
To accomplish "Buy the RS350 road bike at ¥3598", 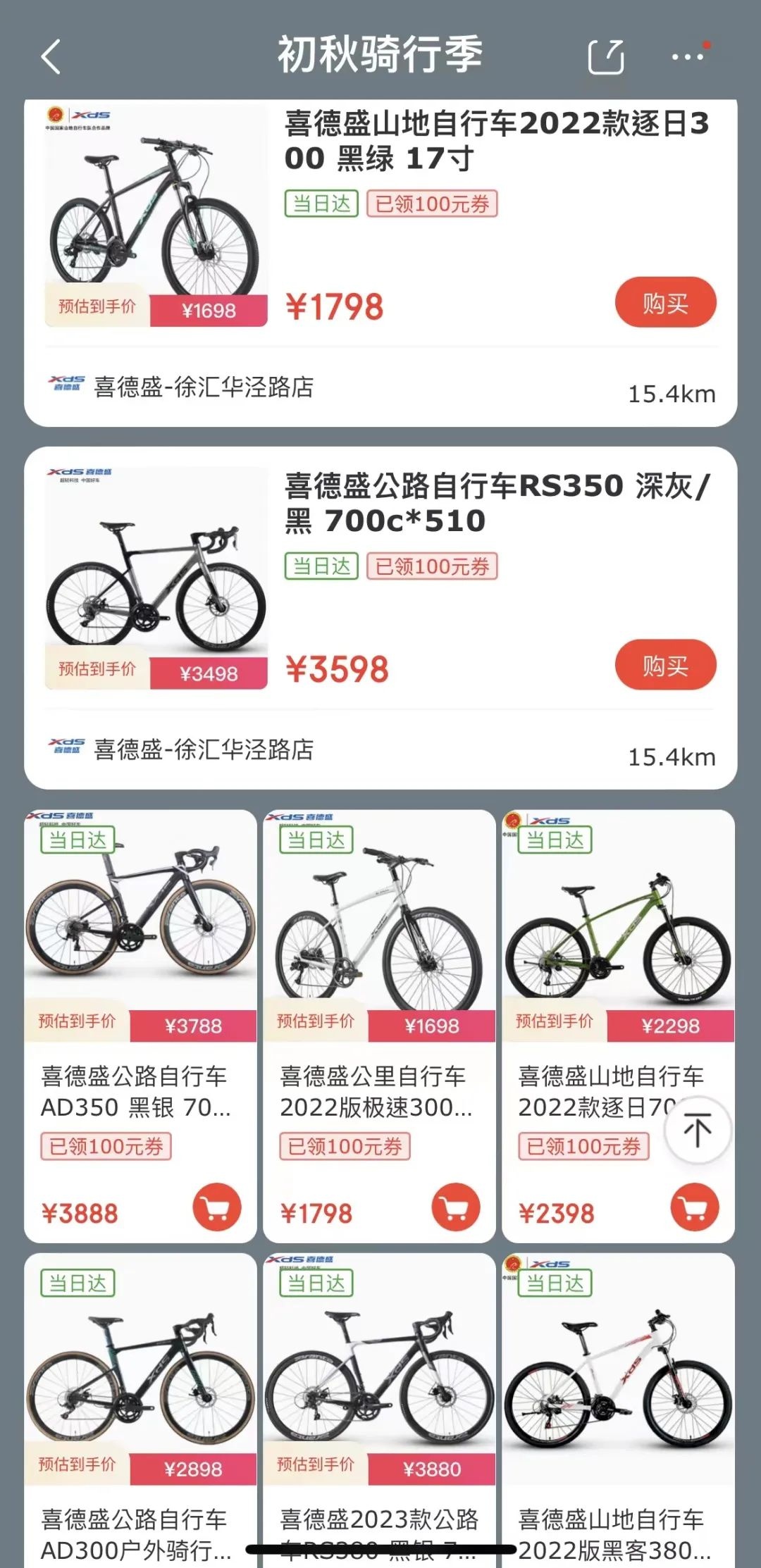I will coord(665,665).
